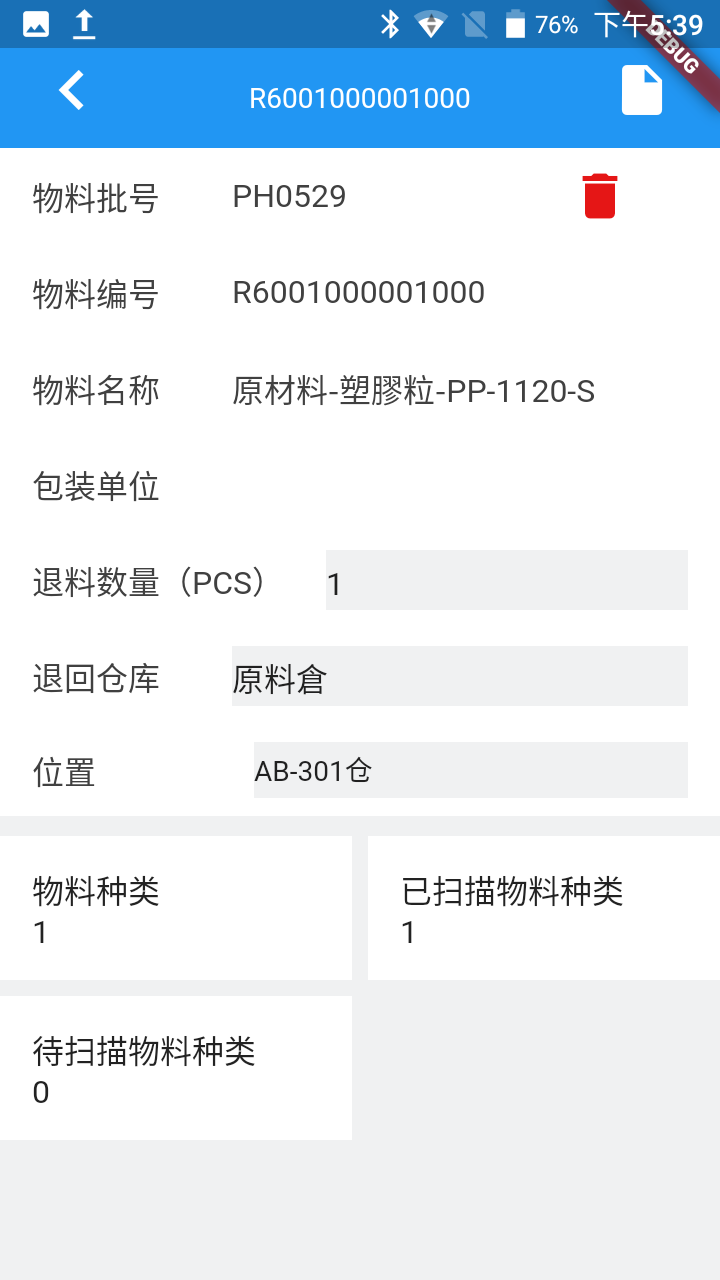
Task: Select the 退回仓库 warehouse field
Action: 459,677
